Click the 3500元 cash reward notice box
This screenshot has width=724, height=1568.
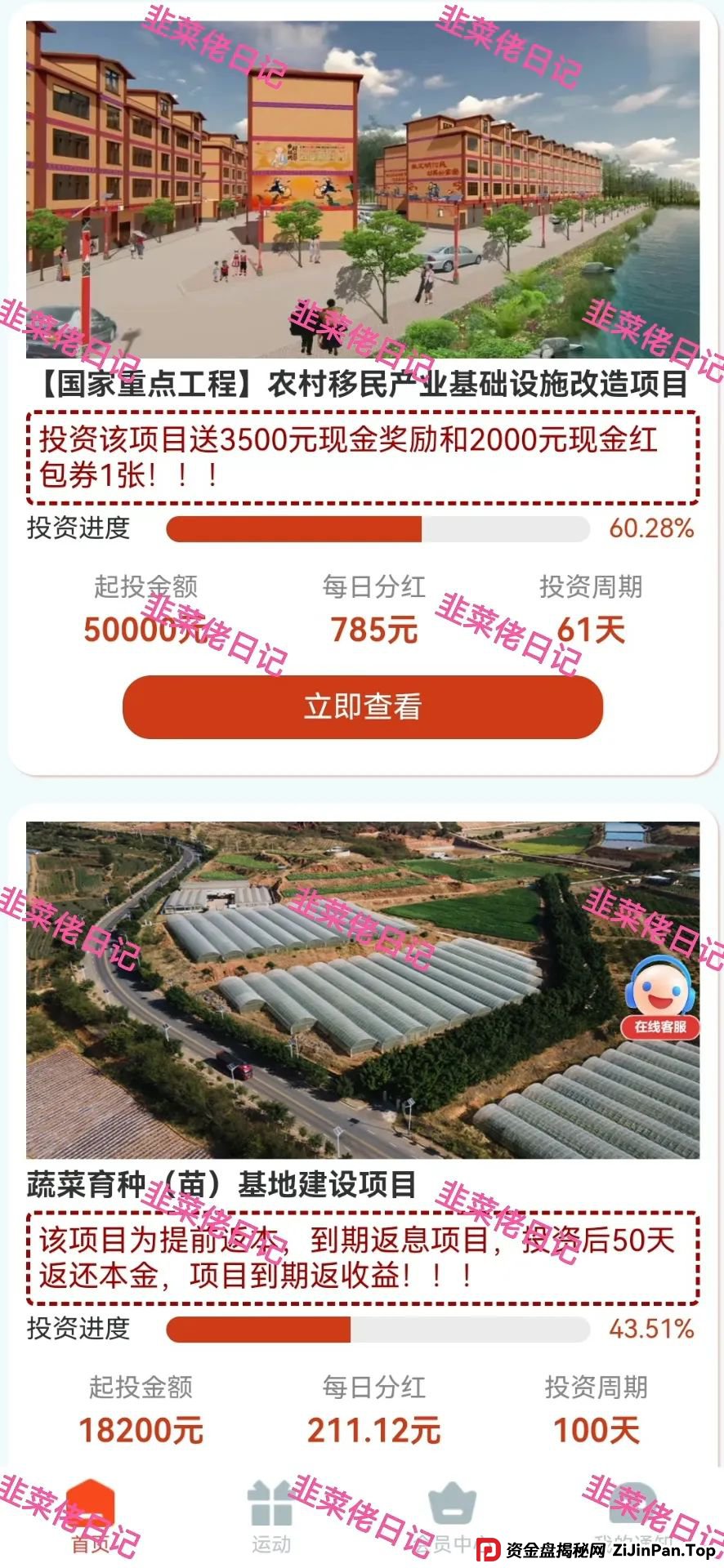click(x=362, y=454)
